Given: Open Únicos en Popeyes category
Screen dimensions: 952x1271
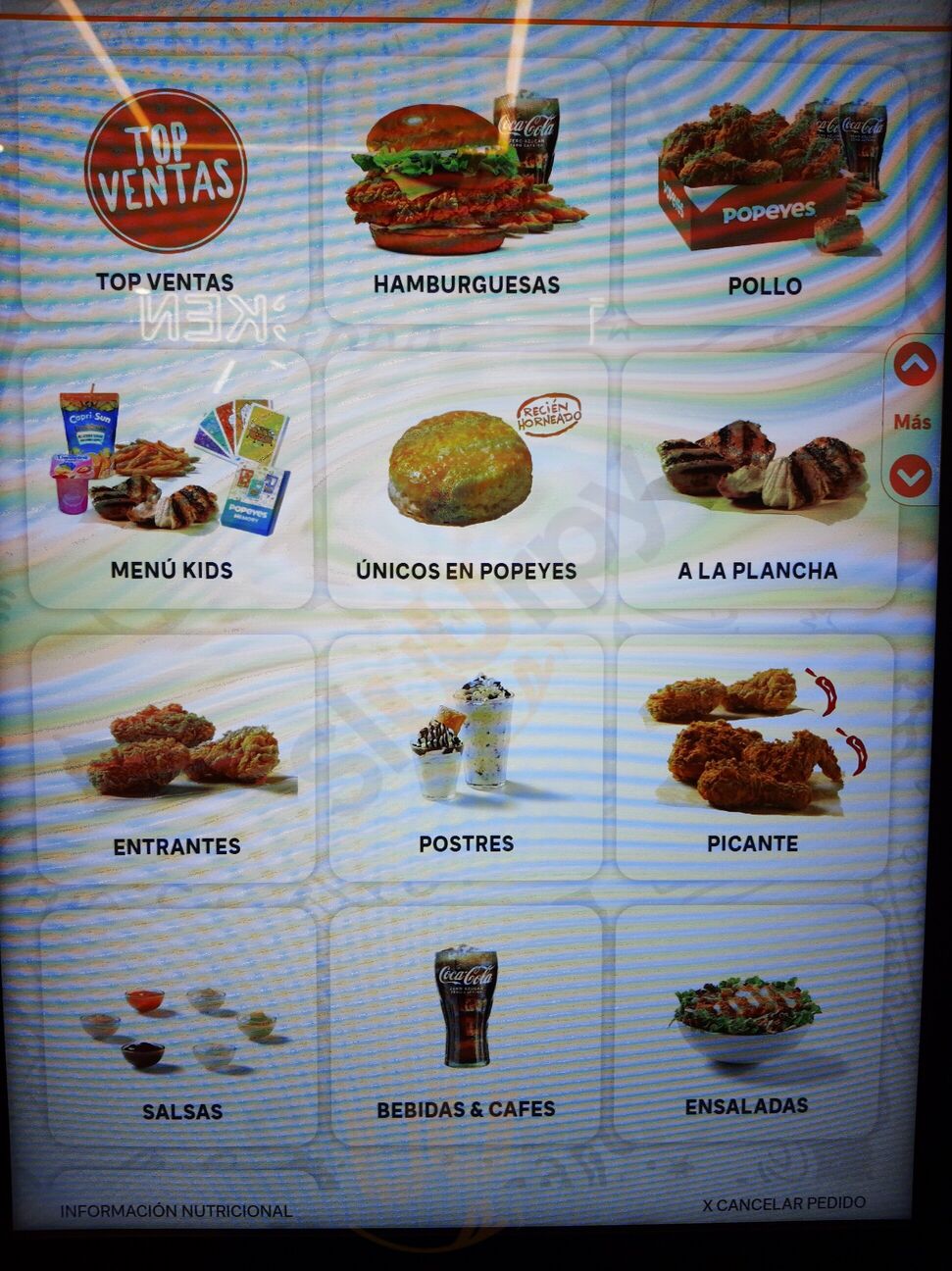Looking at the screenshot, I should point(466,481).
